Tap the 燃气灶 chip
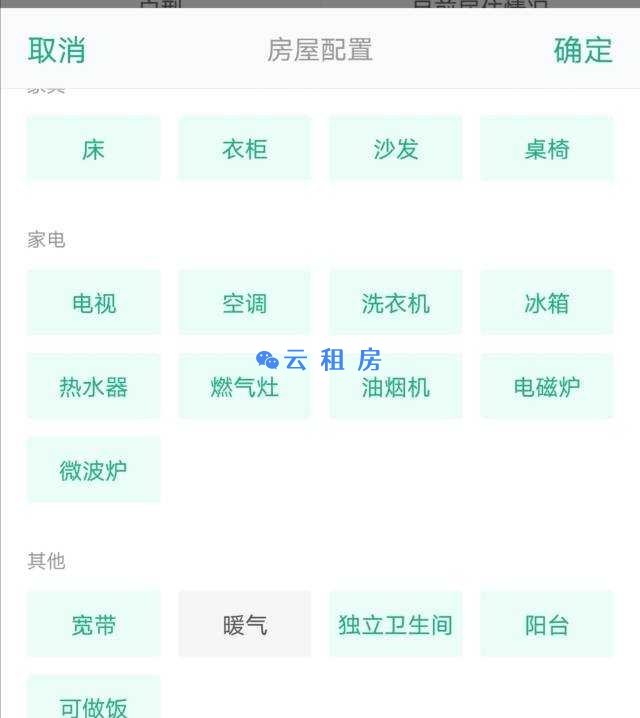Image resolution: width=640 pixels, height=718 pixels. click(244, 387)
